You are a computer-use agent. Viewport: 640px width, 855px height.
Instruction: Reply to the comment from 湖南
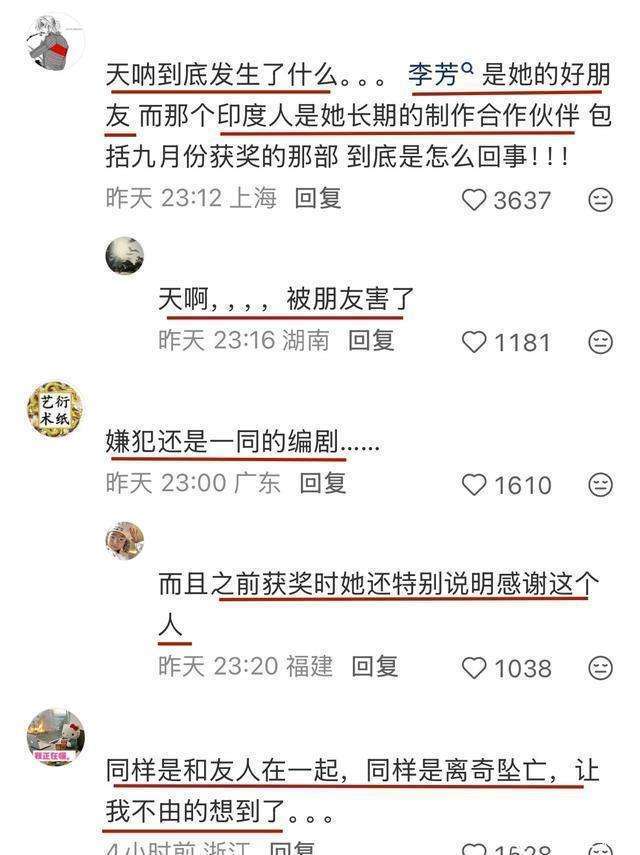[x=372, y=341]
